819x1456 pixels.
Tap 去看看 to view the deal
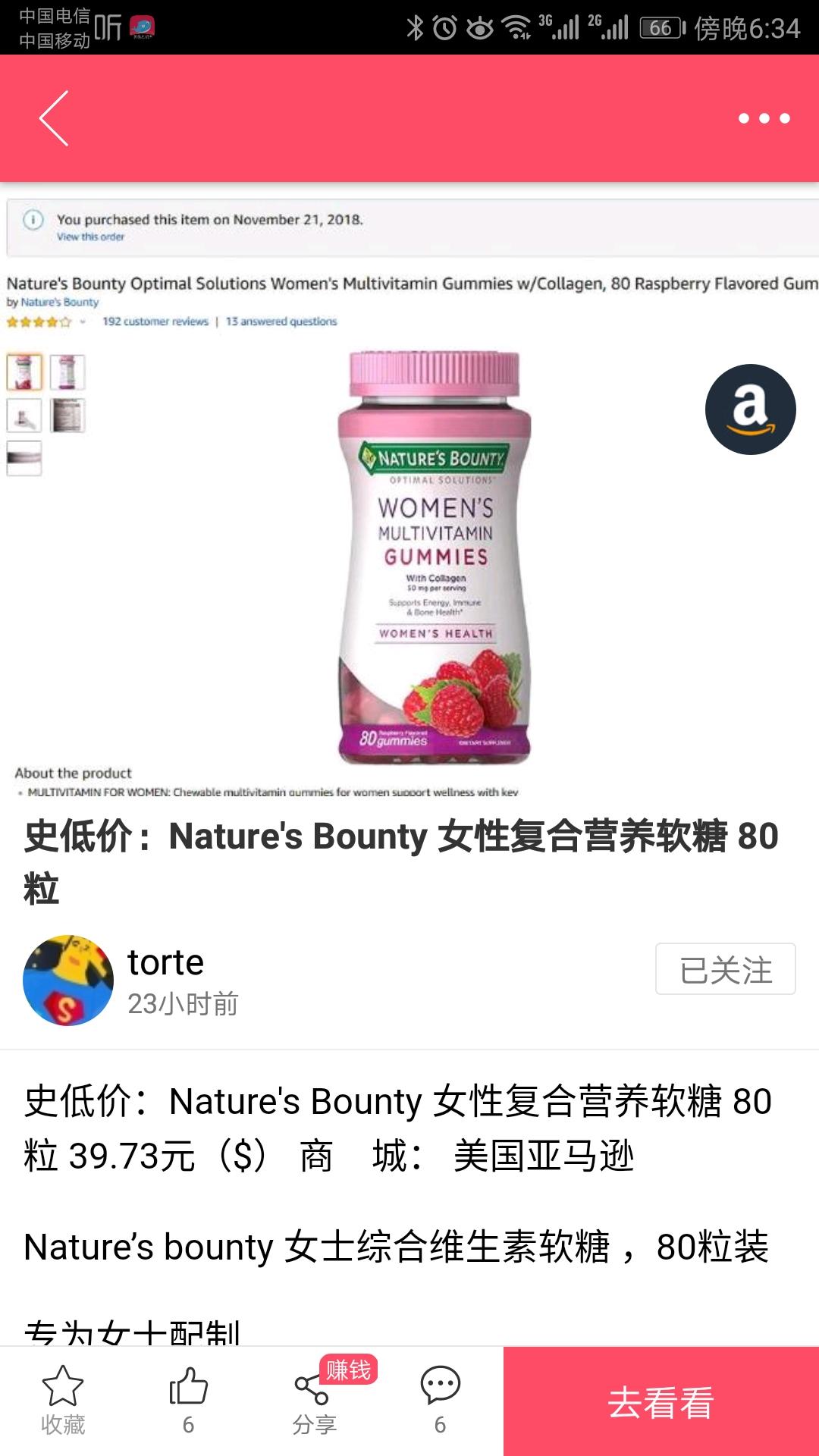[x=661, y=1401]
